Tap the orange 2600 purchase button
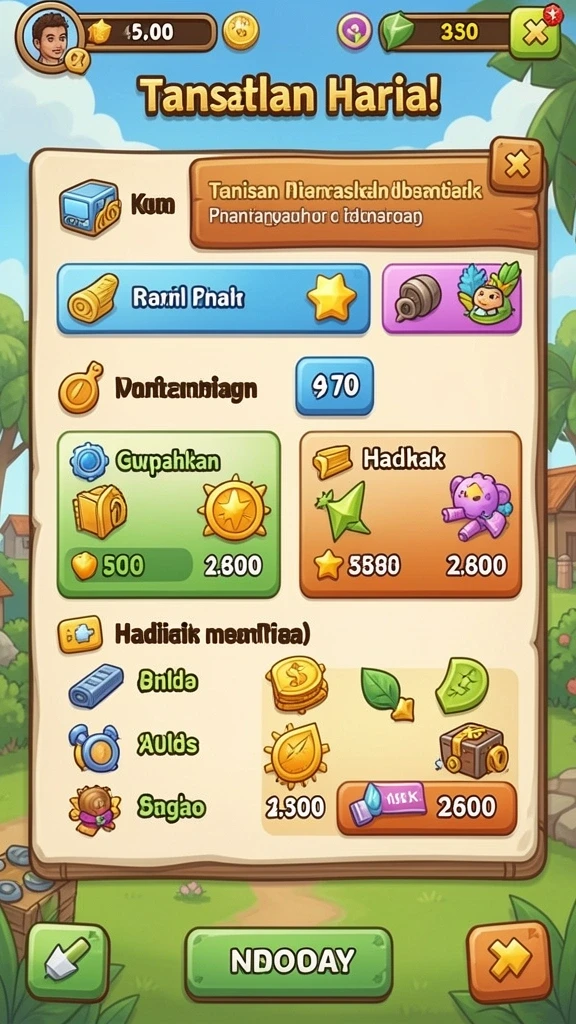This screenshot has height=1024, width=576. click(426, 808)
